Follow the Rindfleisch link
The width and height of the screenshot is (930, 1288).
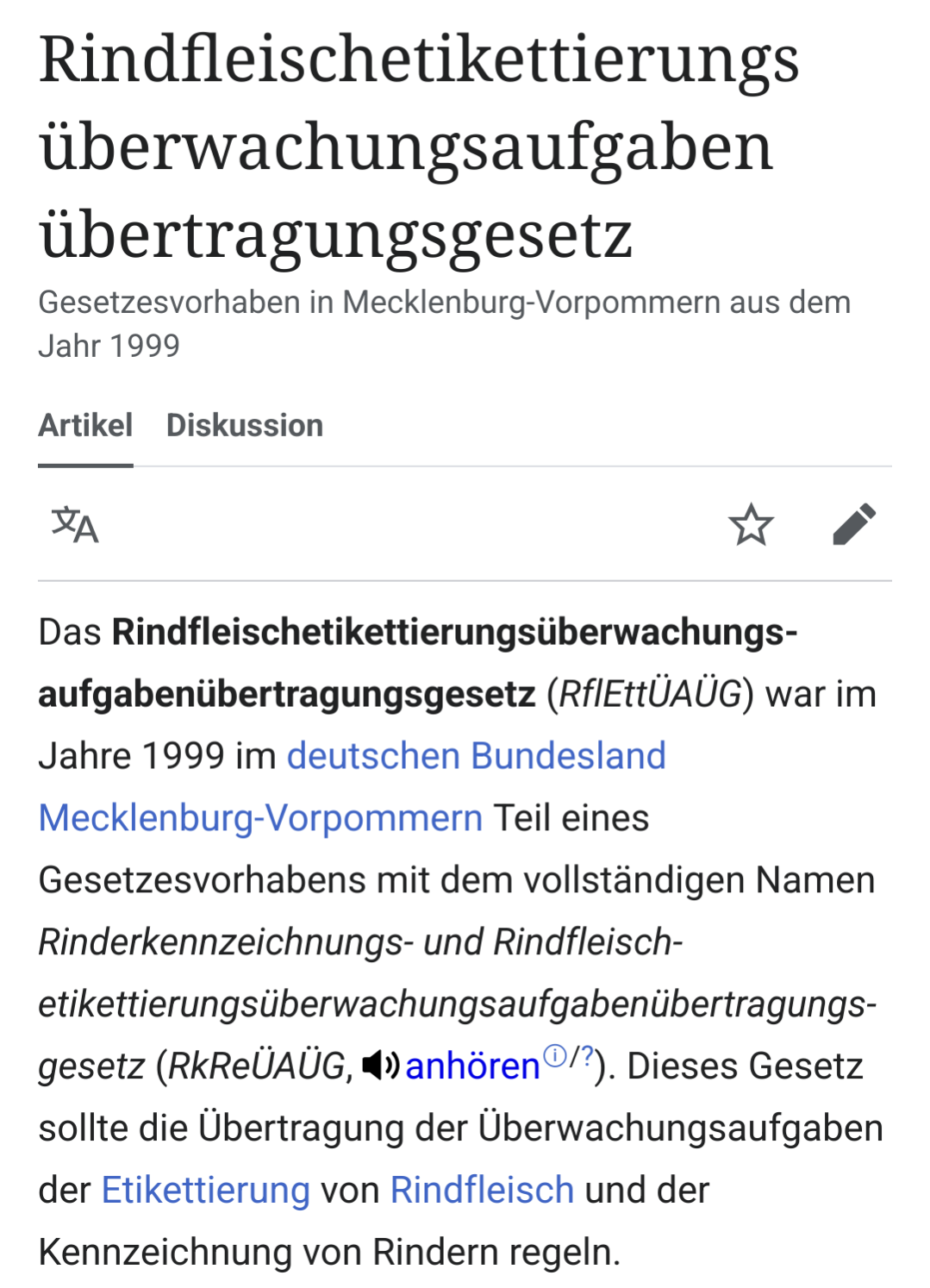pos(482,1191)
